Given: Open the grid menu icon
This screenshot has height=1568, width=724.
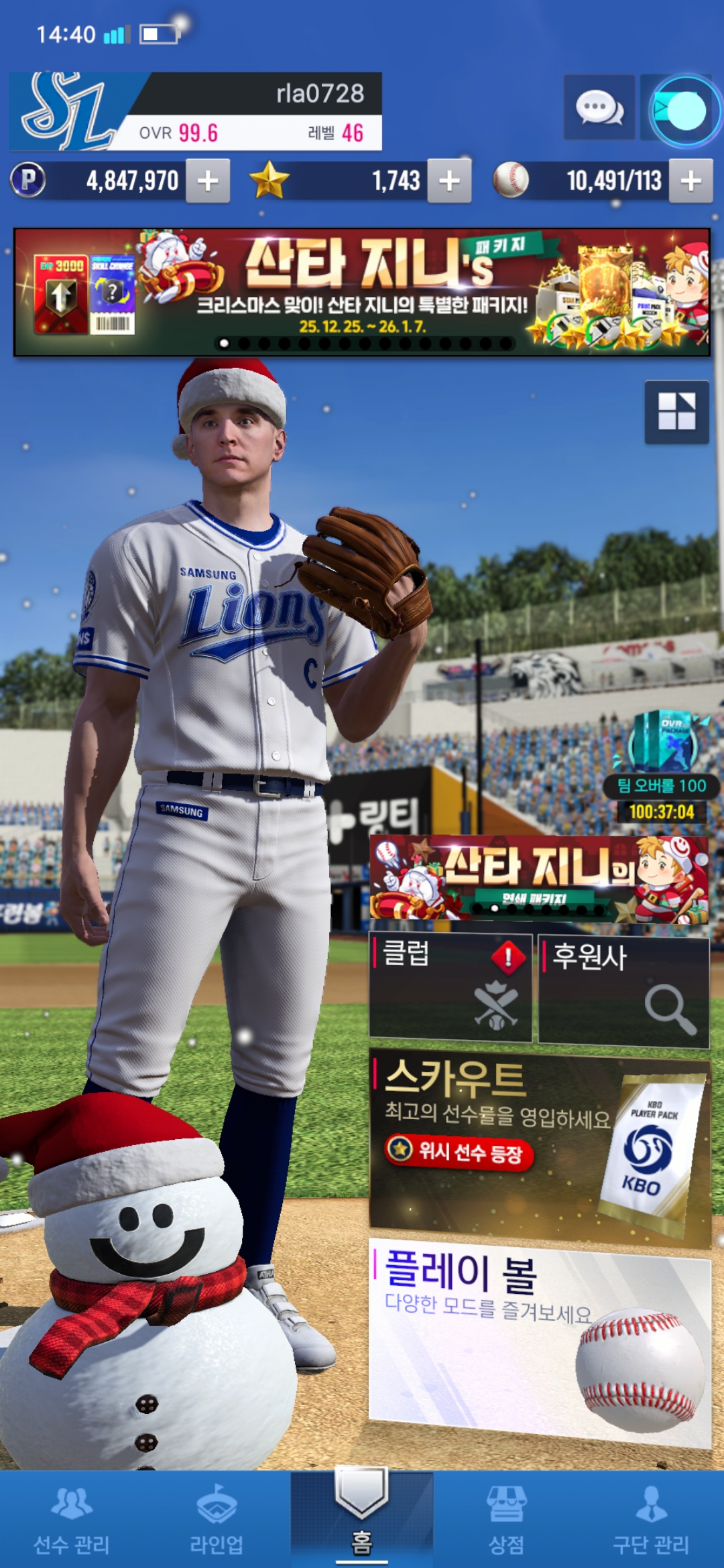Looking at the screenshot, I should point(676,411).
